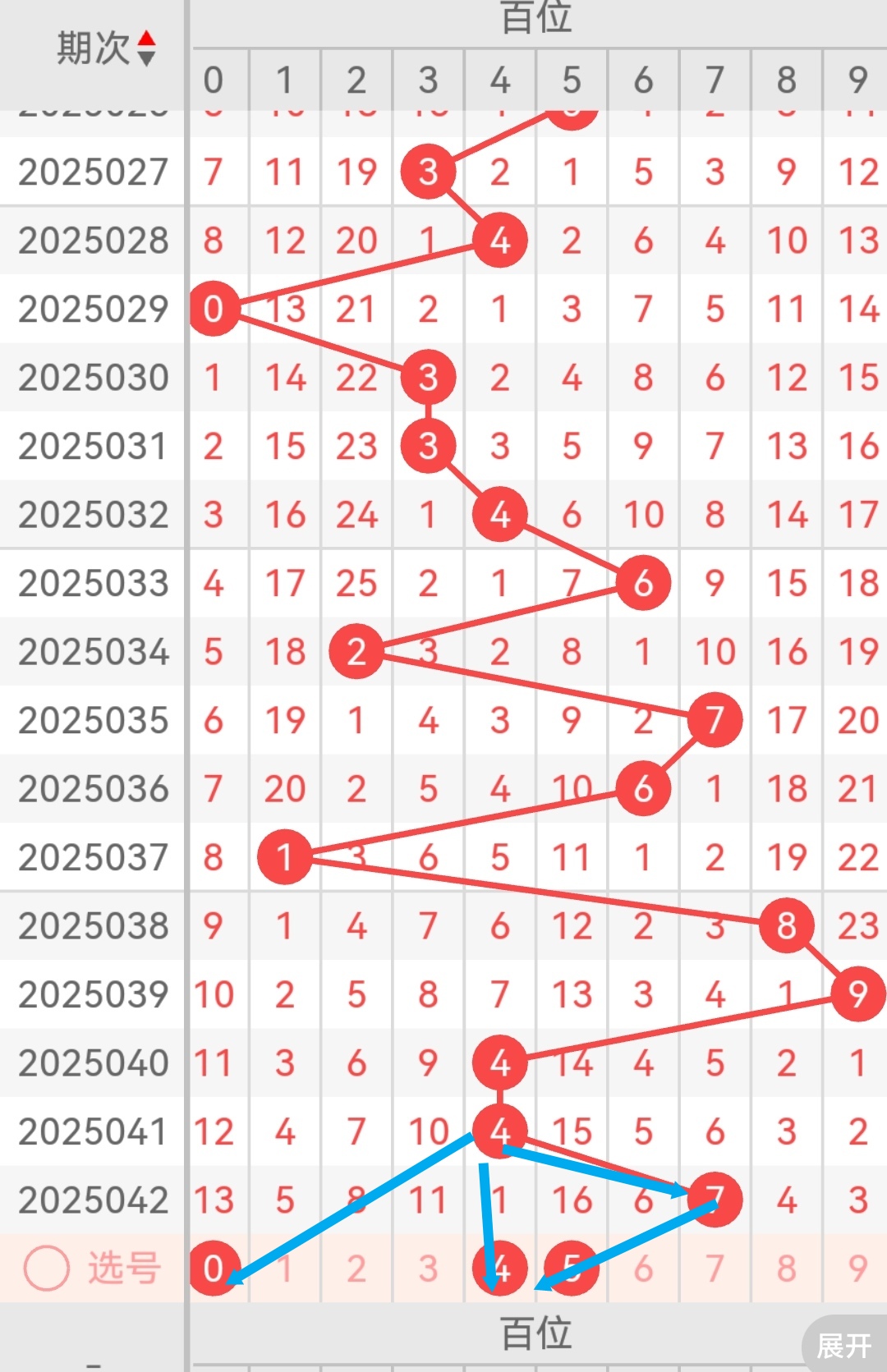Click the circled 8 marker in row 2025038
Screen dimensions: 887x1372
[785, 925]
